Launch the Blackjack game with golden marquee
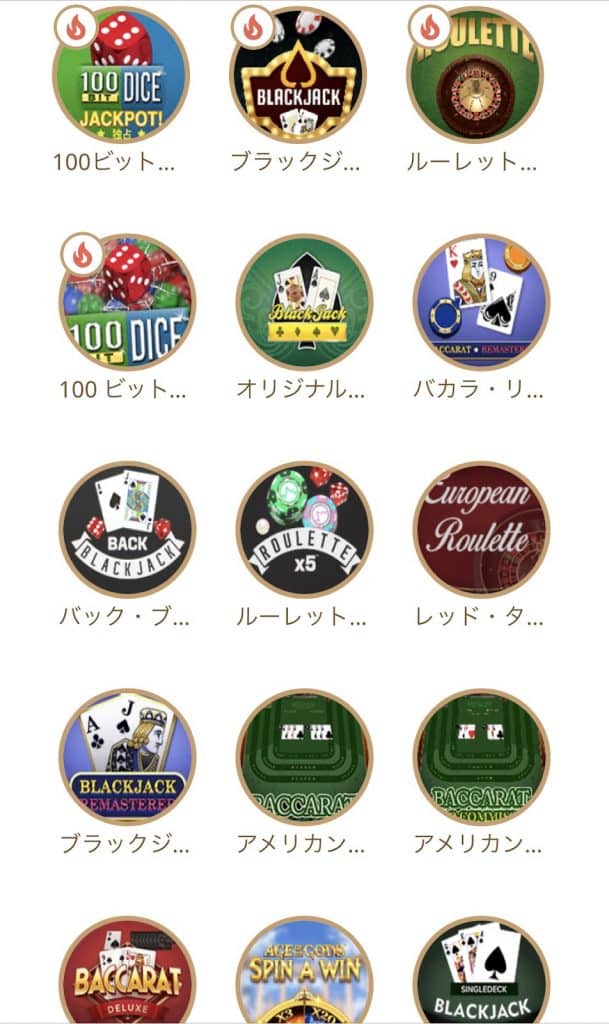The height and width of the screenshot is (1024, 609). 298,75
